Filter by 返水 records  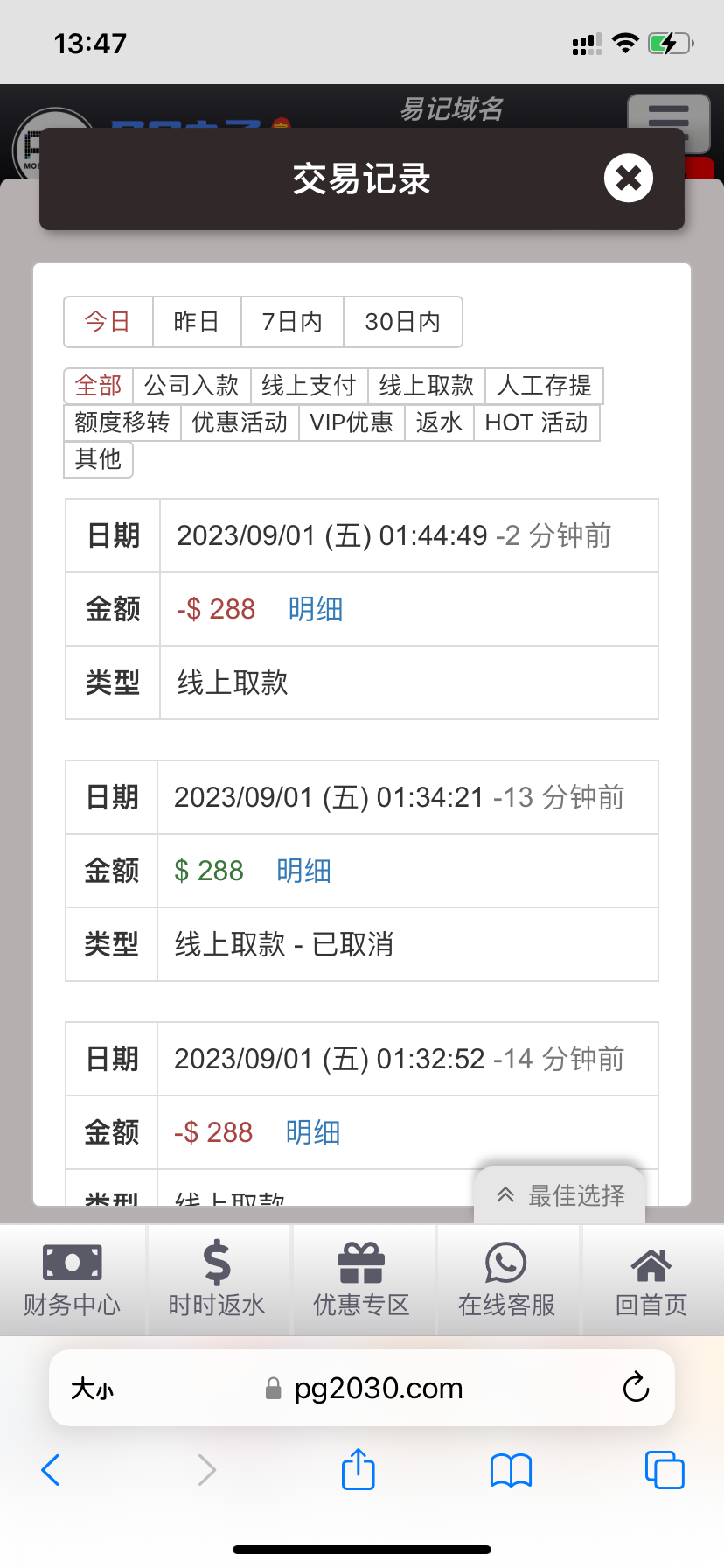[x=439, y=423]
